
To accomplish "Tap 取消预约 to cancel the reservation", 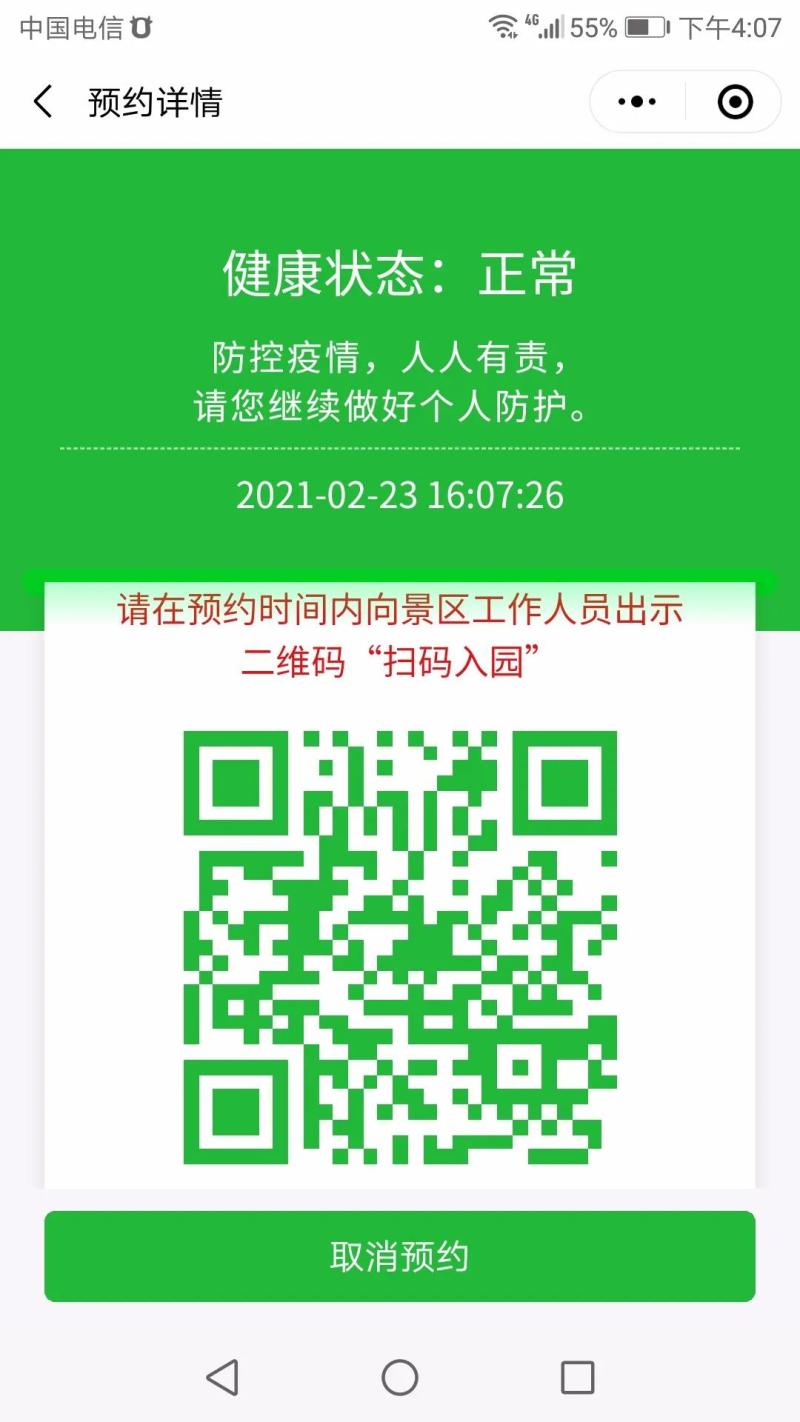I will tap(399, 1256).
